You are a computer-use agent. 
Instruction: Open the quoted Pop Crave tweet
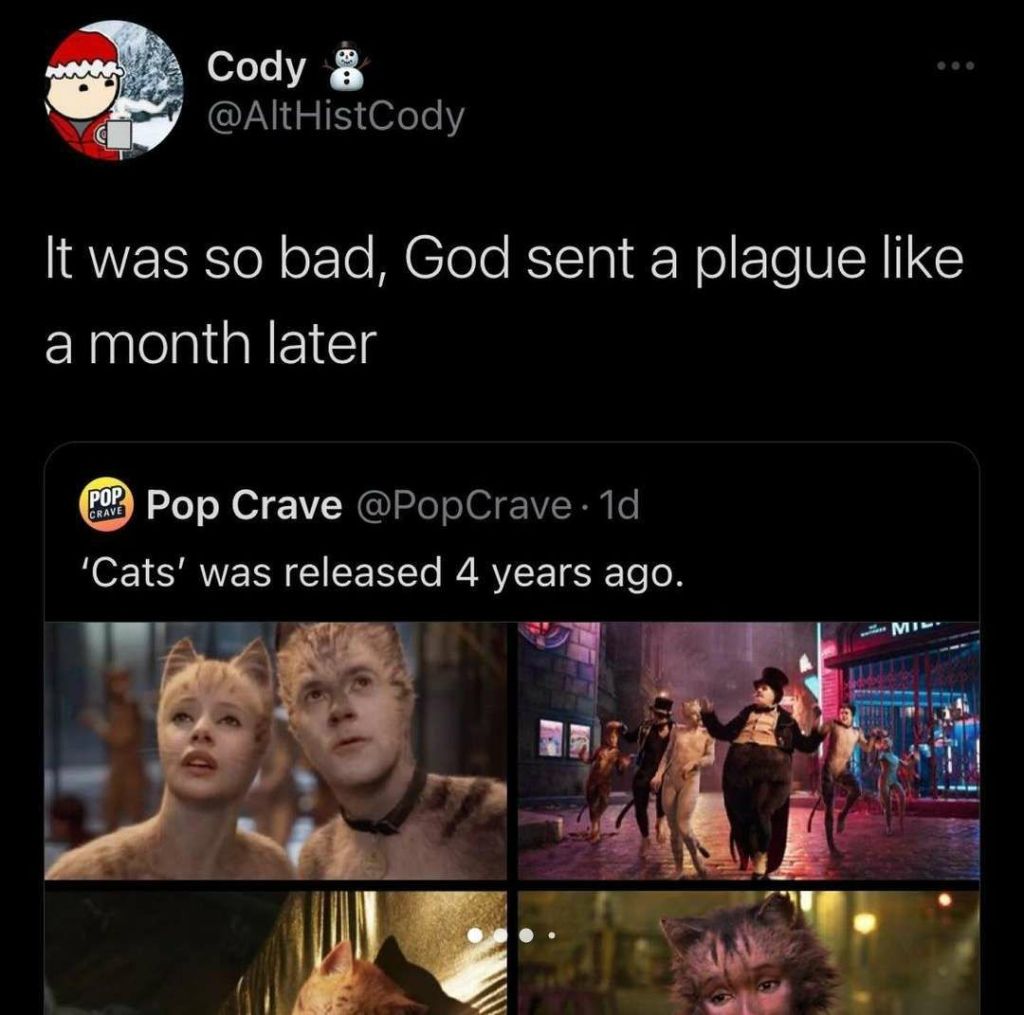[400, 573]
